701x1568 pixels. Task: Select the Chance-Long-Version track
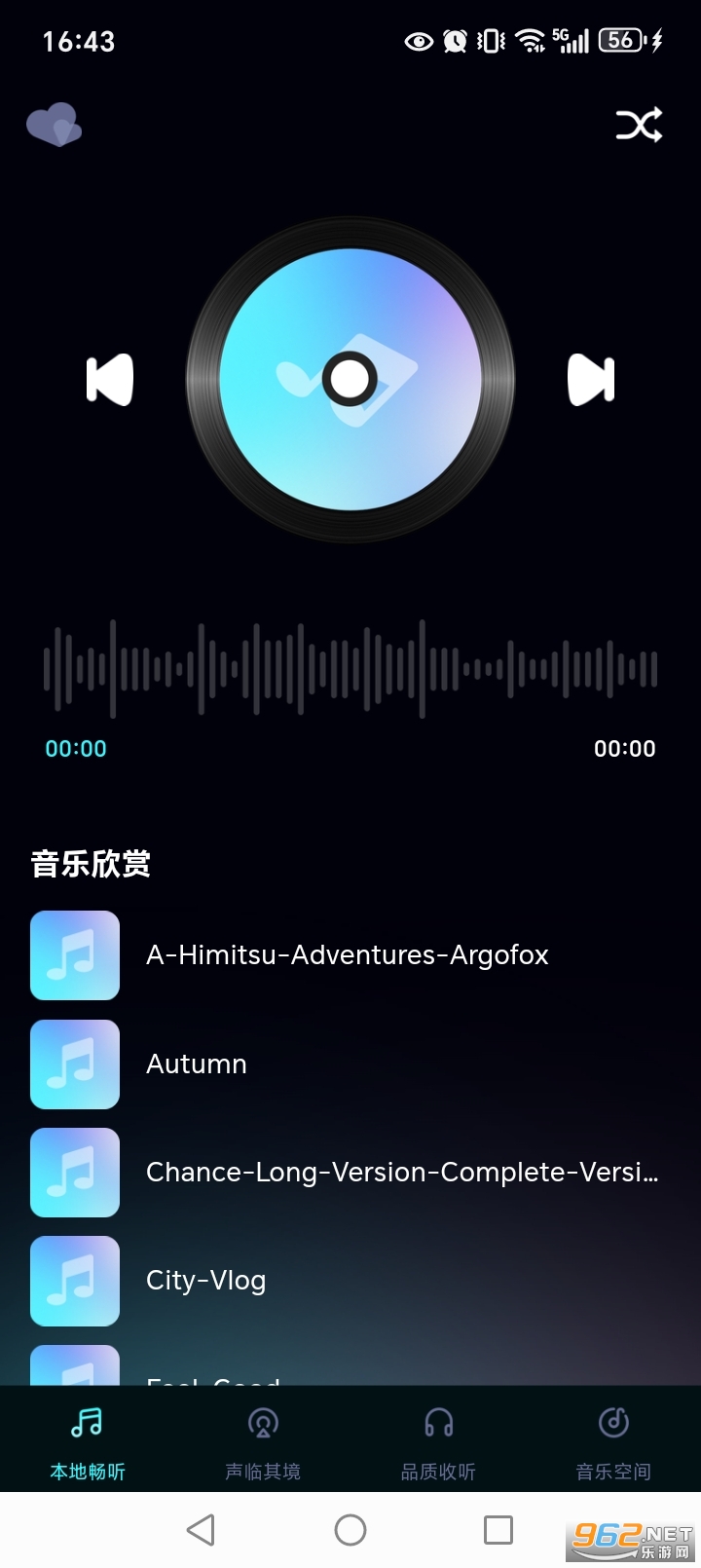(x=404, y=1173)
